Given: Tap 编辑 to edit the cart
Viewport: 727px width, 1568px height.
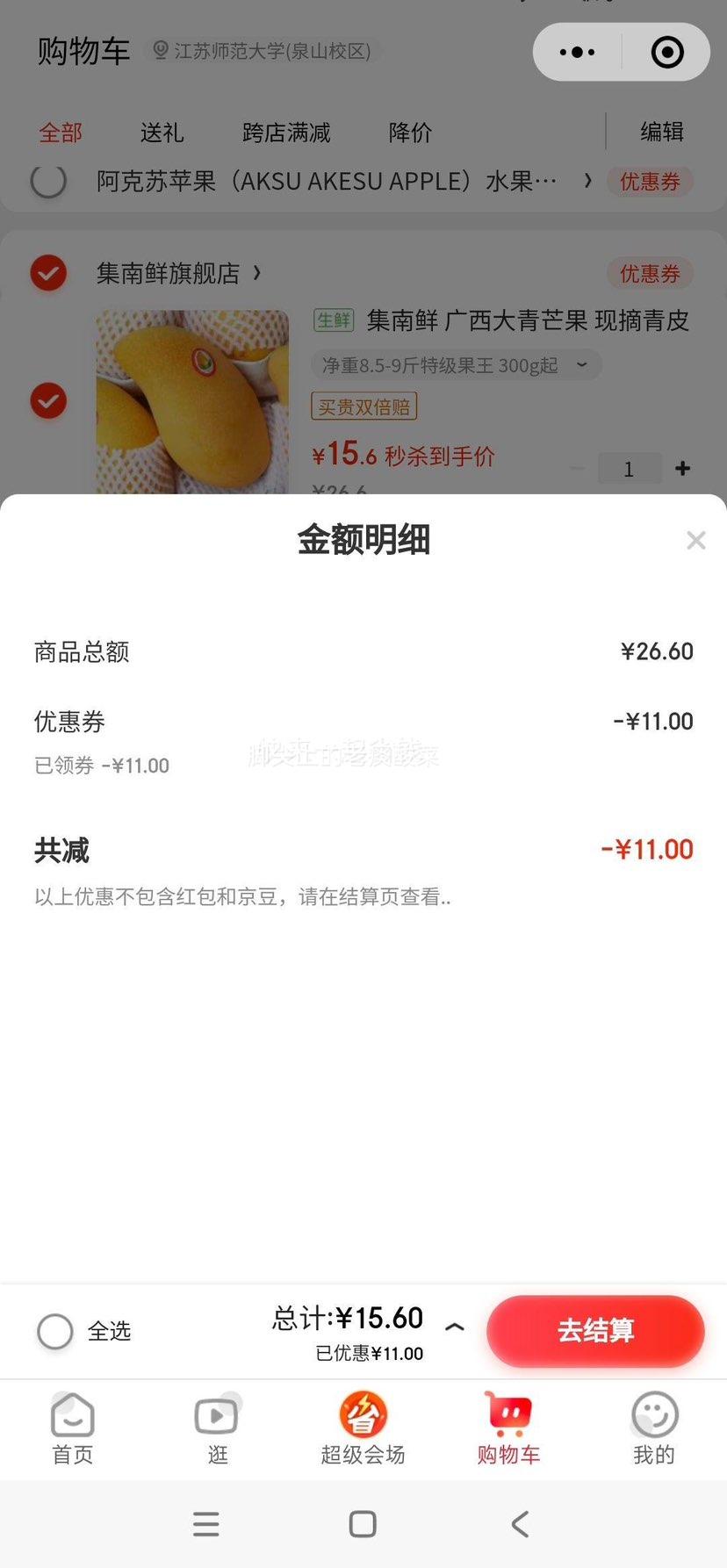Looking at the screenshot, I should tap(661, 132).
